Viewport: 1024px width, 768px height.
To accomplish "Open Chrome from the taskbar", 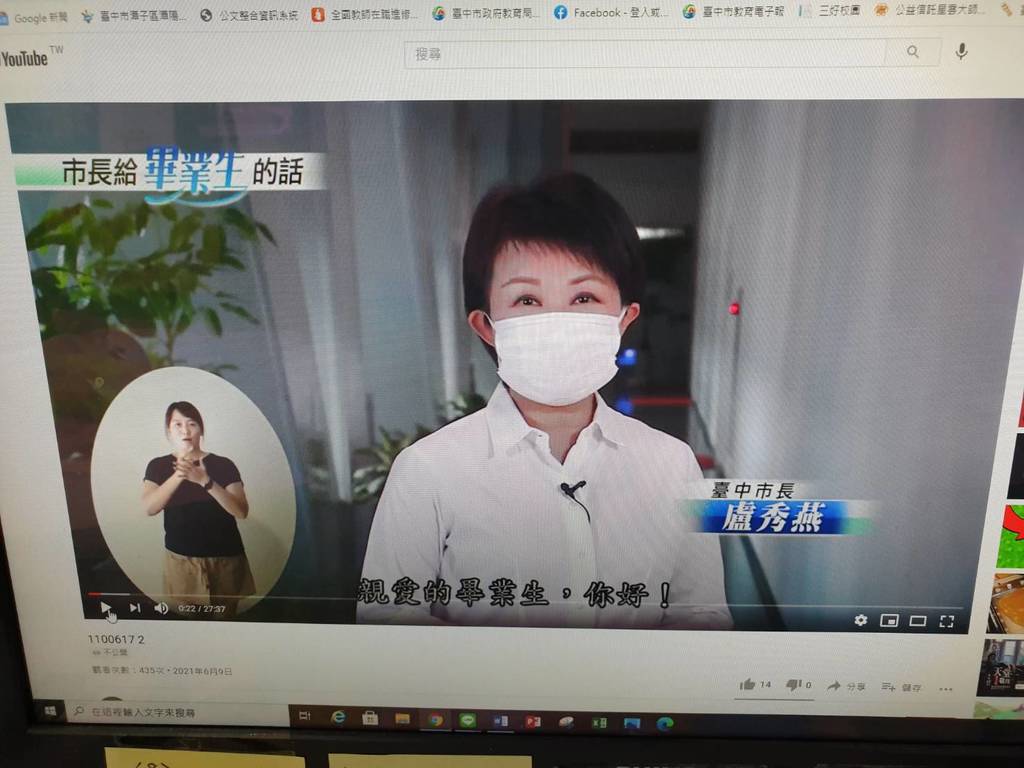I will coord(435,719).
